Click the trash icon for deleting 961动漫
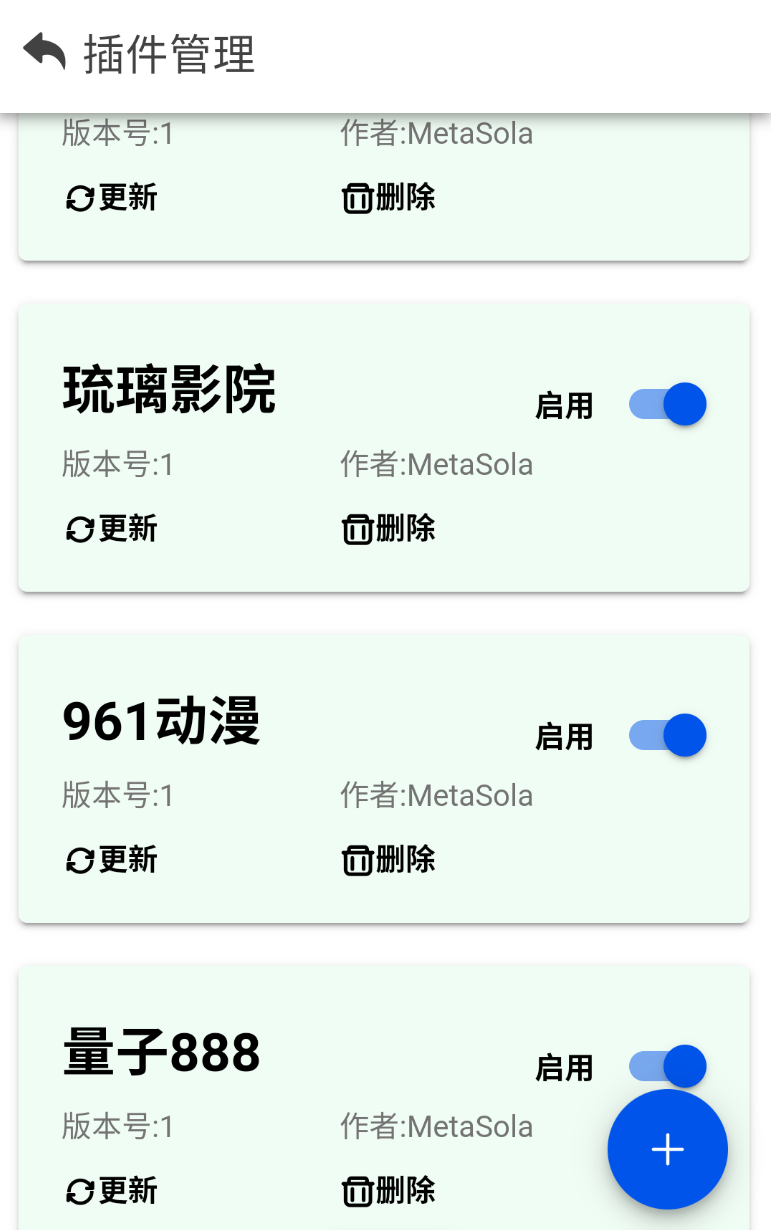Screen dimensions: 771x1230 coord(357,859)
